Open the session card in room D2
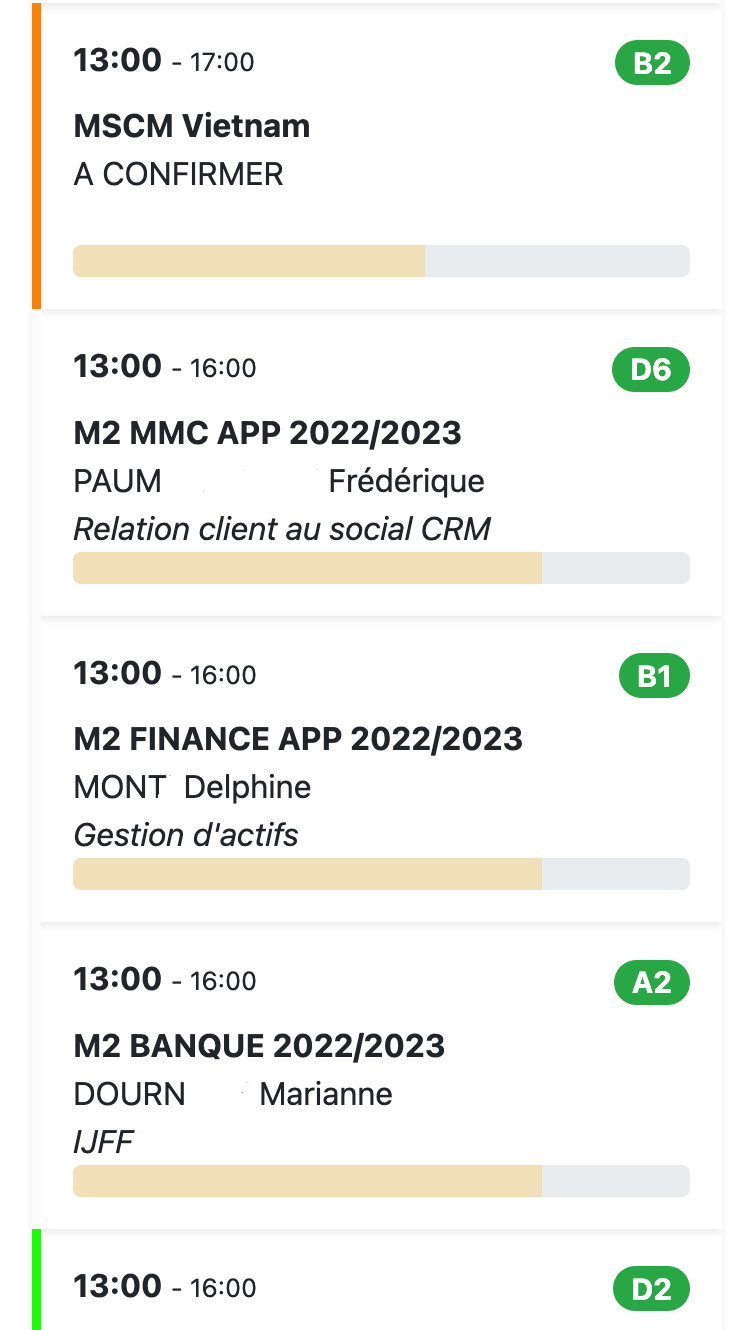The width and height of the screenshot is (748, 1330). 377,1281
